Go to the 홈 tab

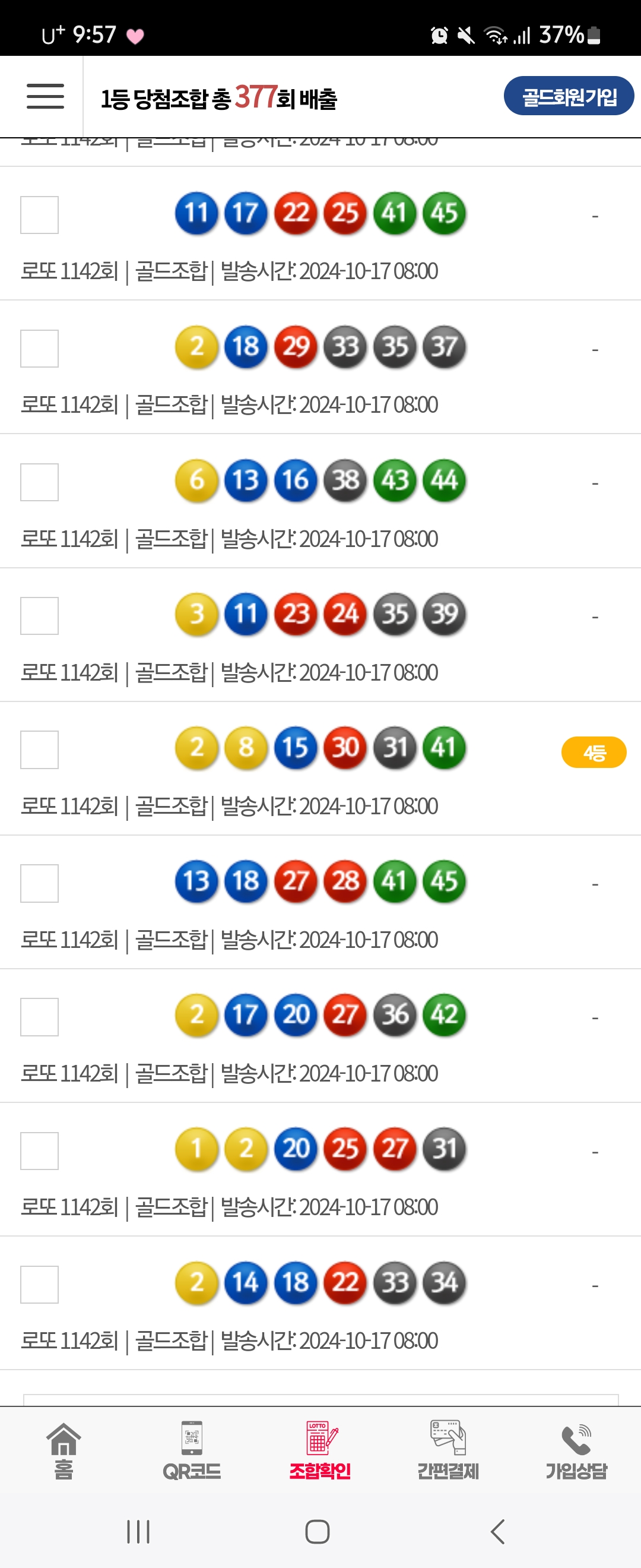coord(64,1452)
